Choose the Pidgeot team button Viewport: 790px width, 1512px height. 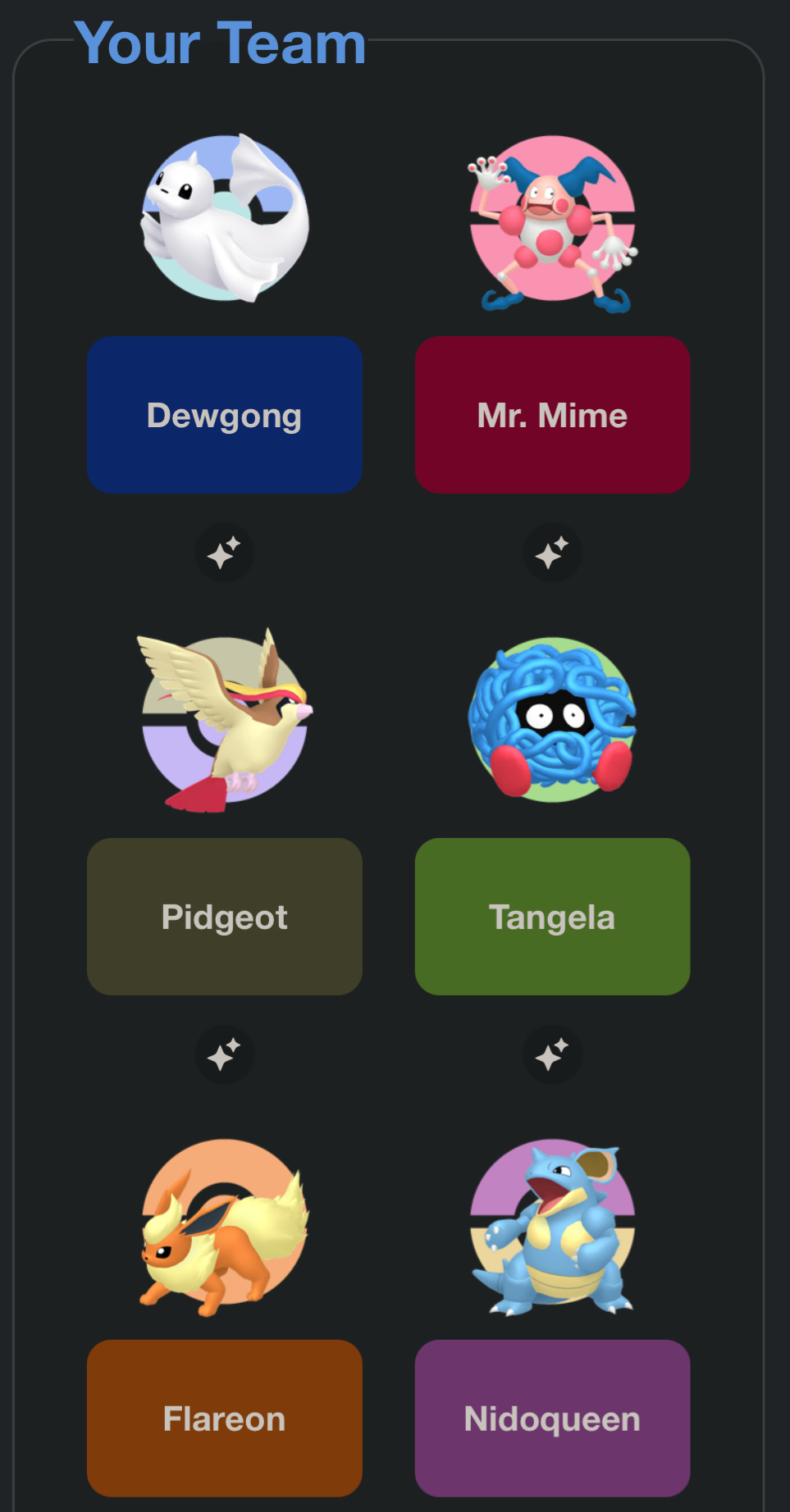pos(224,917)
